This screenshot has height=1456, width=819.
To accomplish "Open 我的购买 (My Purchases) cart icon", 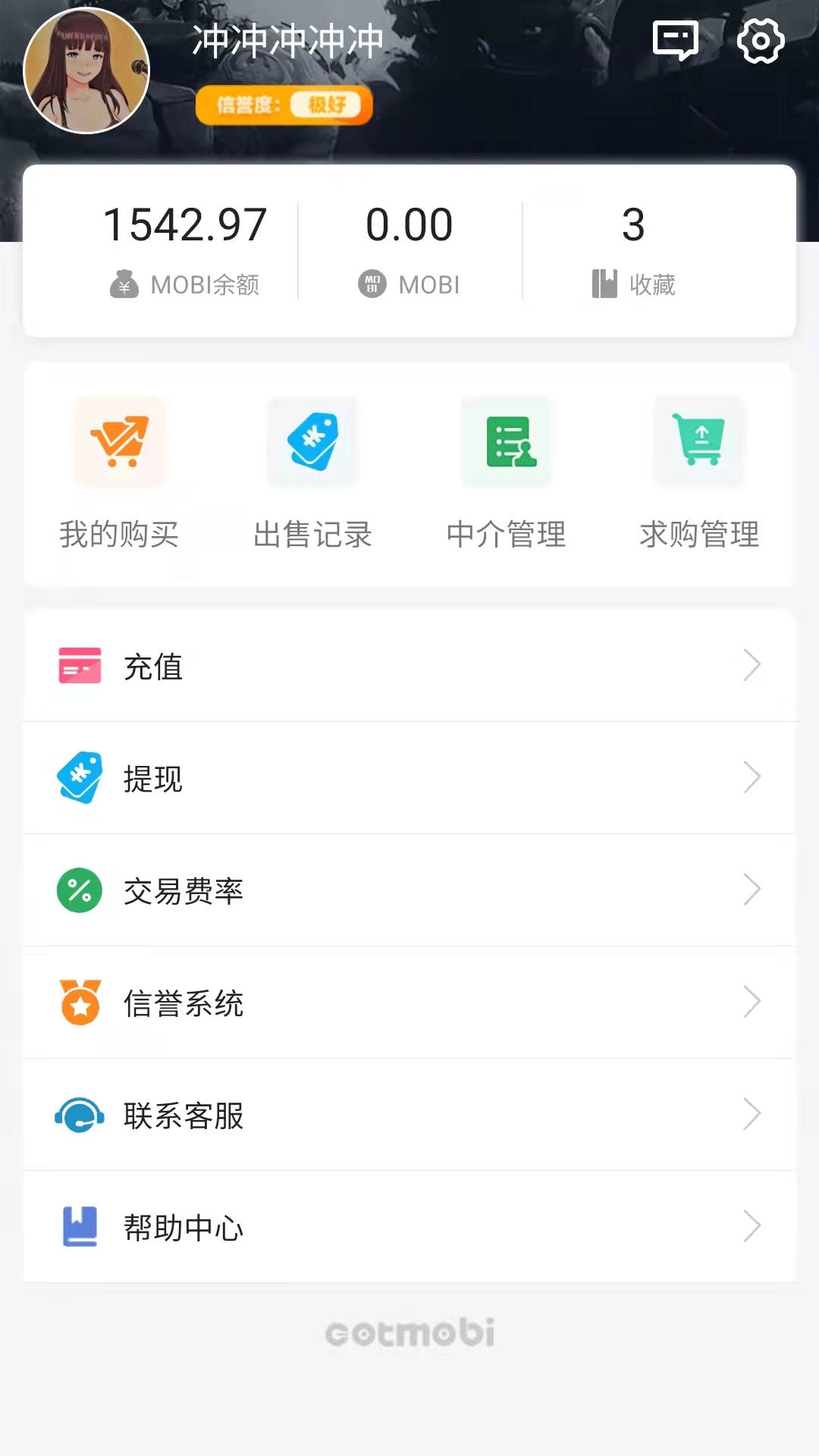I will pyautogui.click(x=118, y=442).
